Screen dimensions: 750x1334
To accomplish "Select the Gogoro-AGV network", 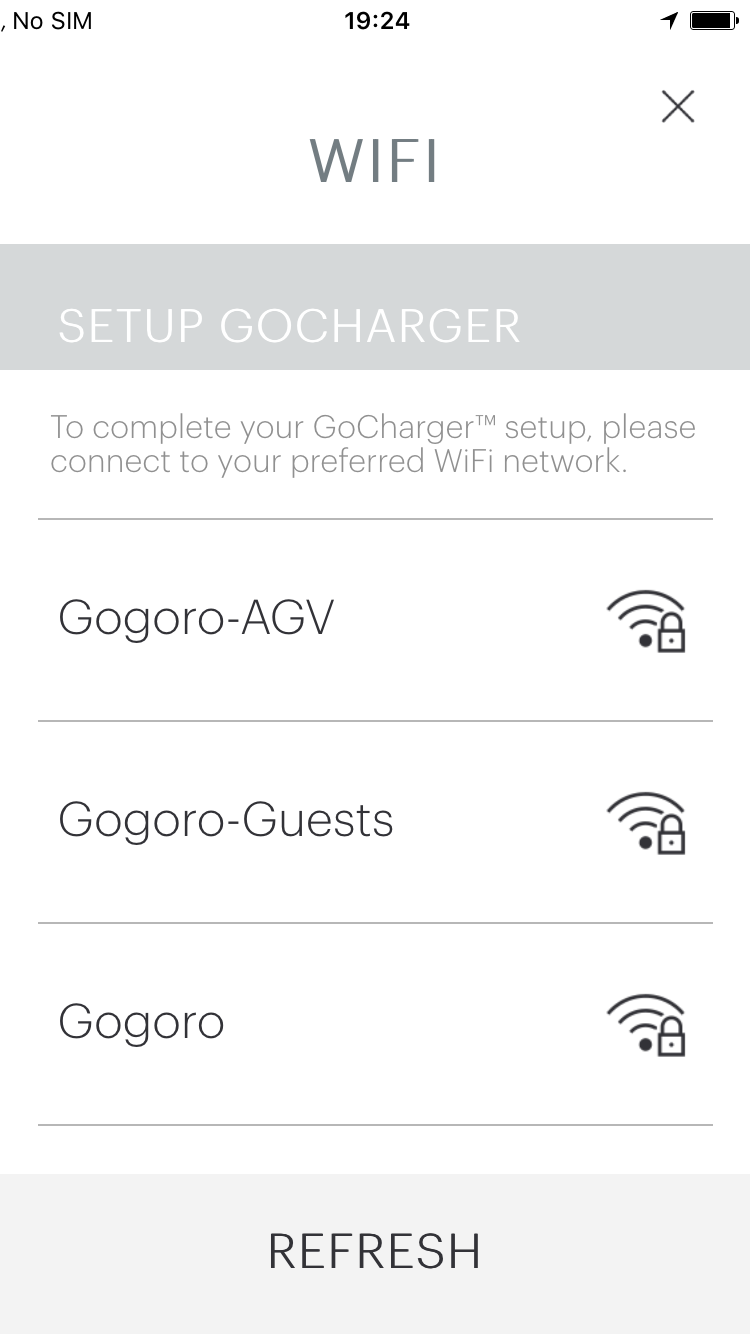I will click(375, 620).
